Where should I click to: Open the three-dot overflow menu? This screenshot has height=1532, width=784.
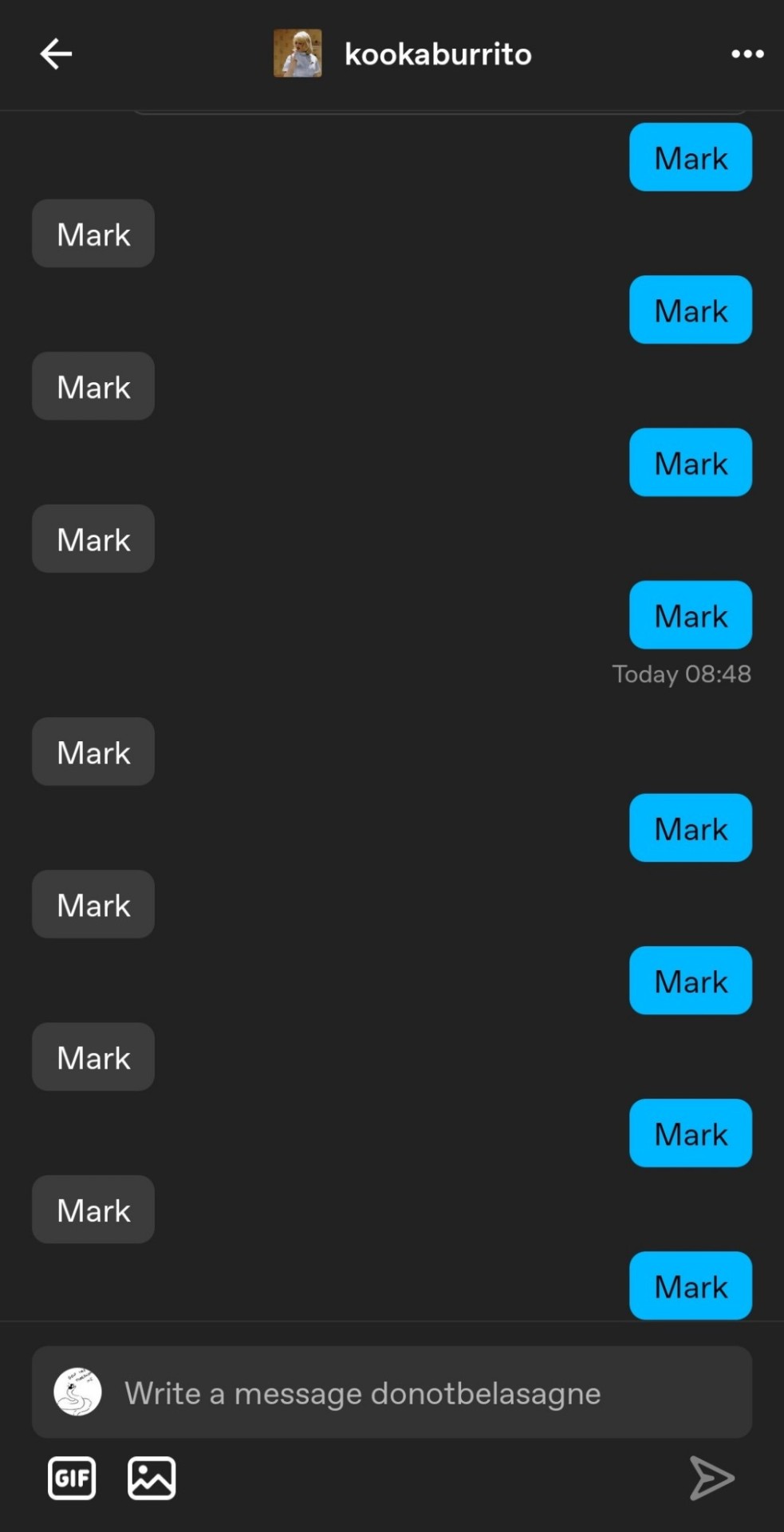tap(747, 54)
